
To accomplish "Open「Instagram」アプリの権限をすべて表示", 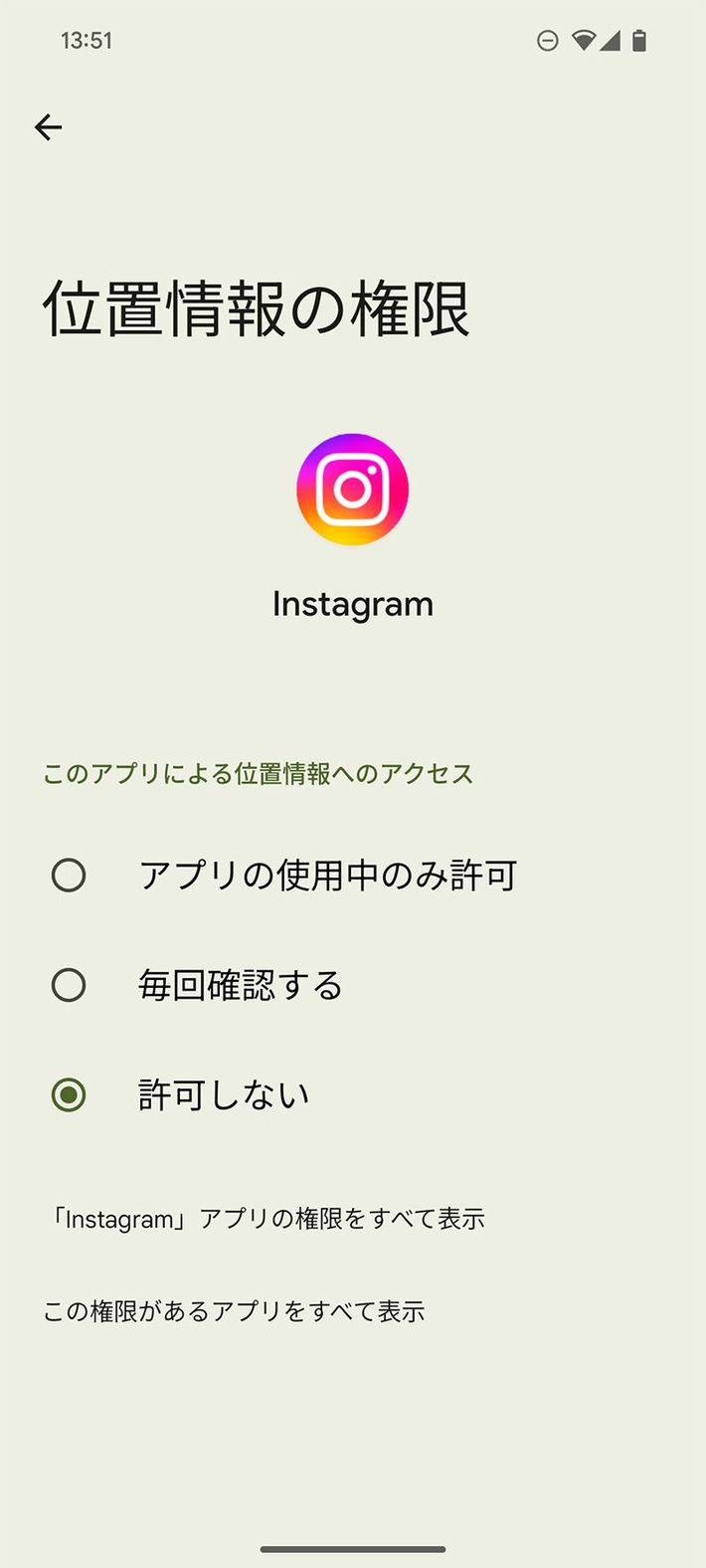I will 266,1219.
